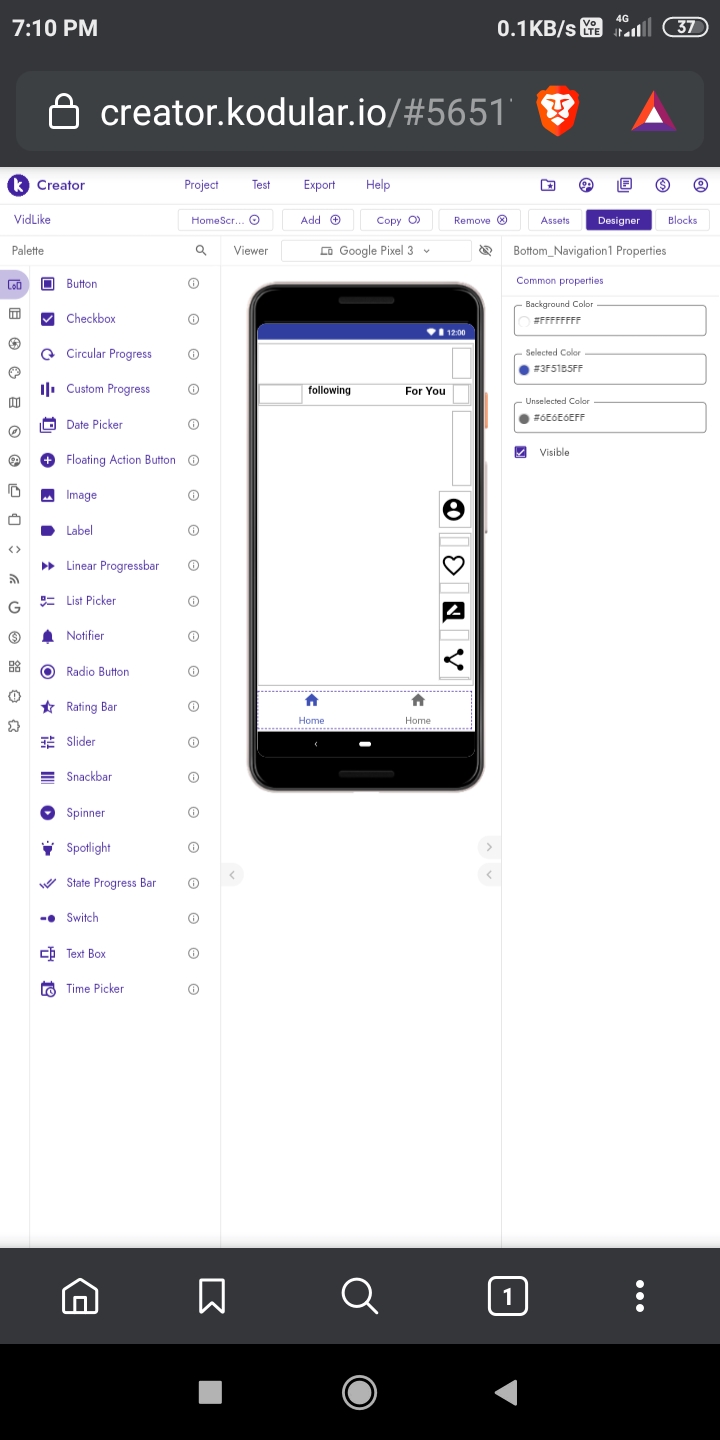Show info for the Checkbox component
Image resolution: width=720 pixels, height=1440 pixels.
point(193,319)
